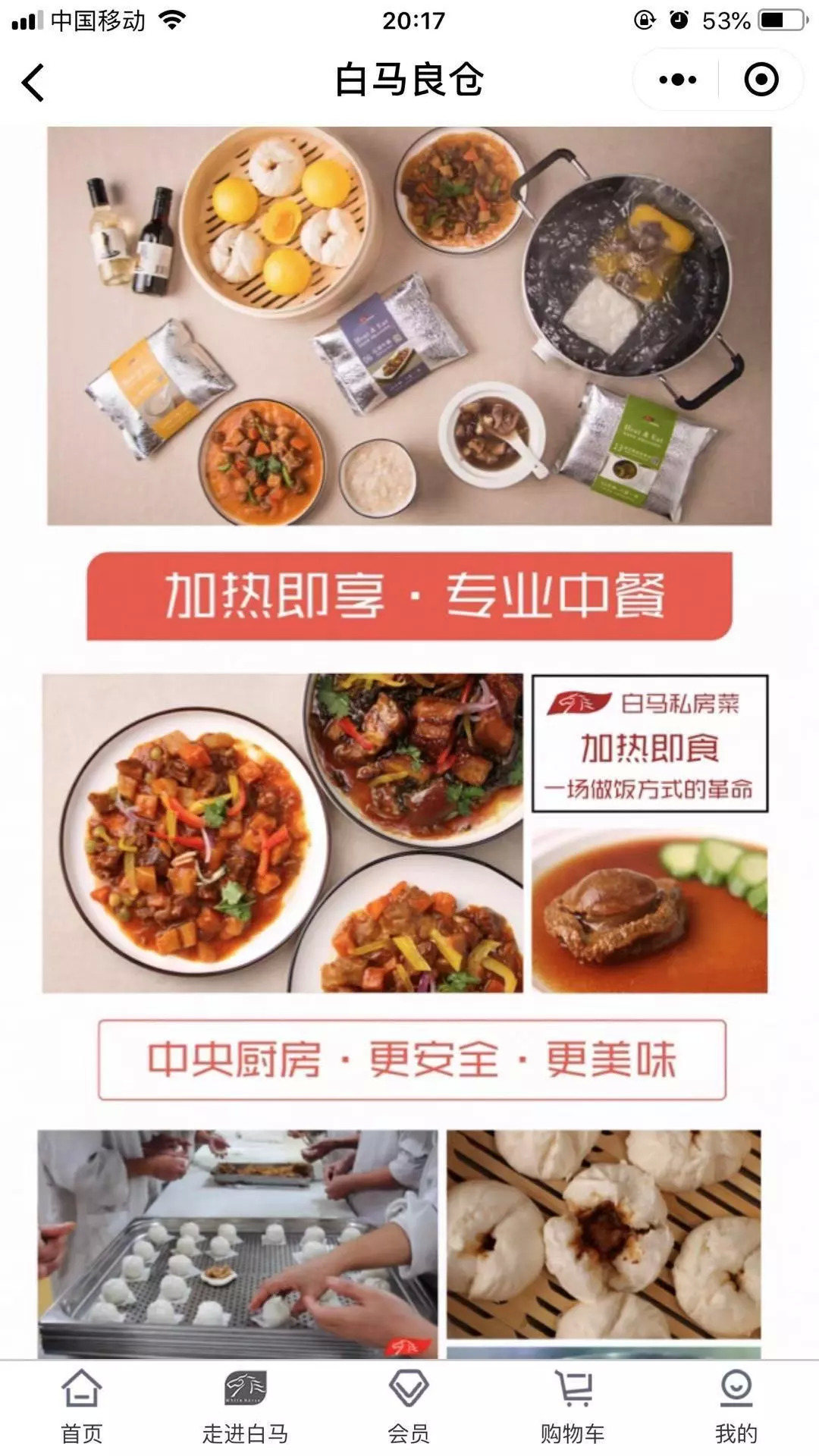Close the mini program with the circle button
The width and height of the screenshot is (819, 1456).
(761, 80)
